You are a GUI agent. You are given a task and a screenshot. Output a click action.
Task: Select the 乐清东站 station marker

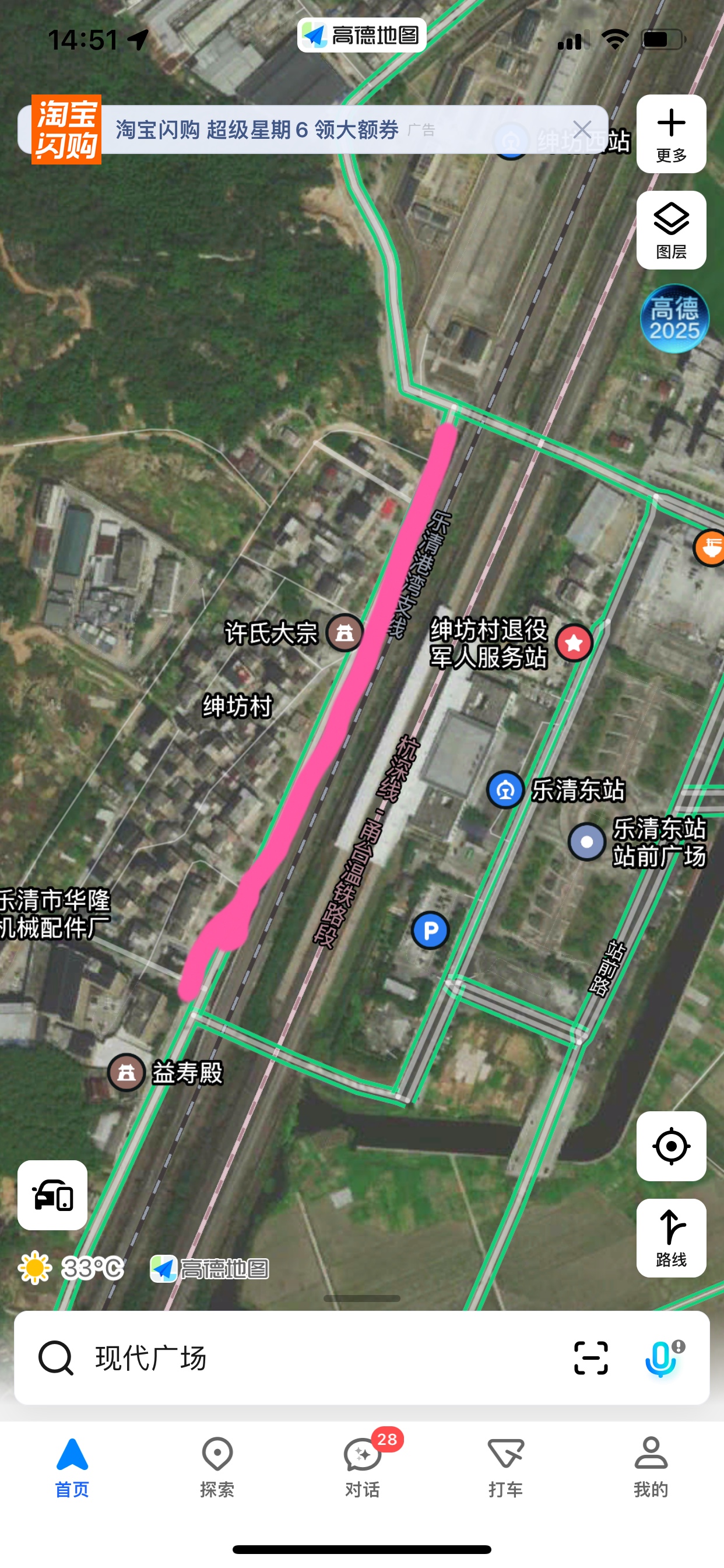[x=505, y=790]
